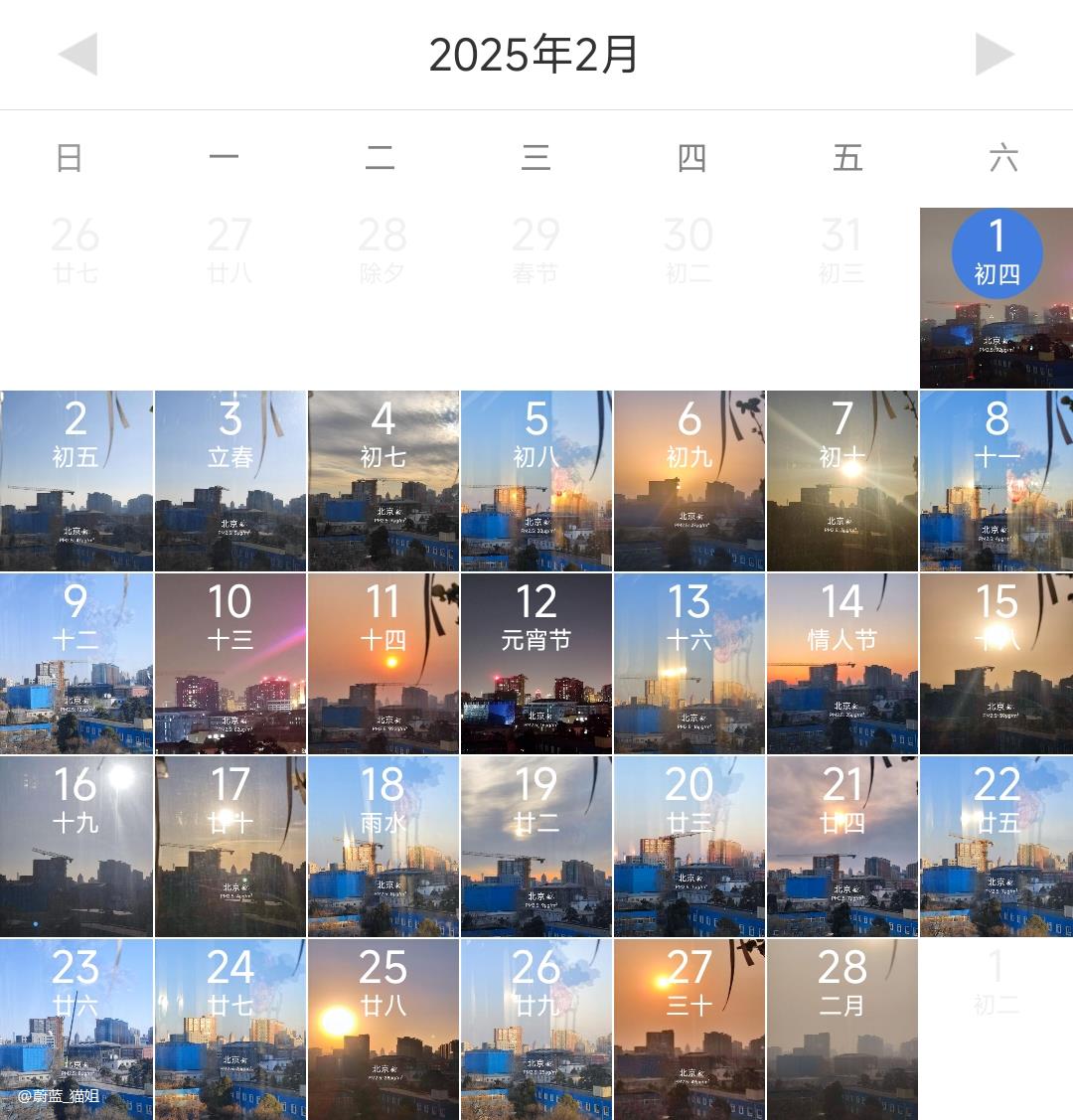Image resolution: width=1073 pixels, height=1120 pixels.
Task: Open the February 12 元宵节 tile
Action: click(x=536, y=664)
